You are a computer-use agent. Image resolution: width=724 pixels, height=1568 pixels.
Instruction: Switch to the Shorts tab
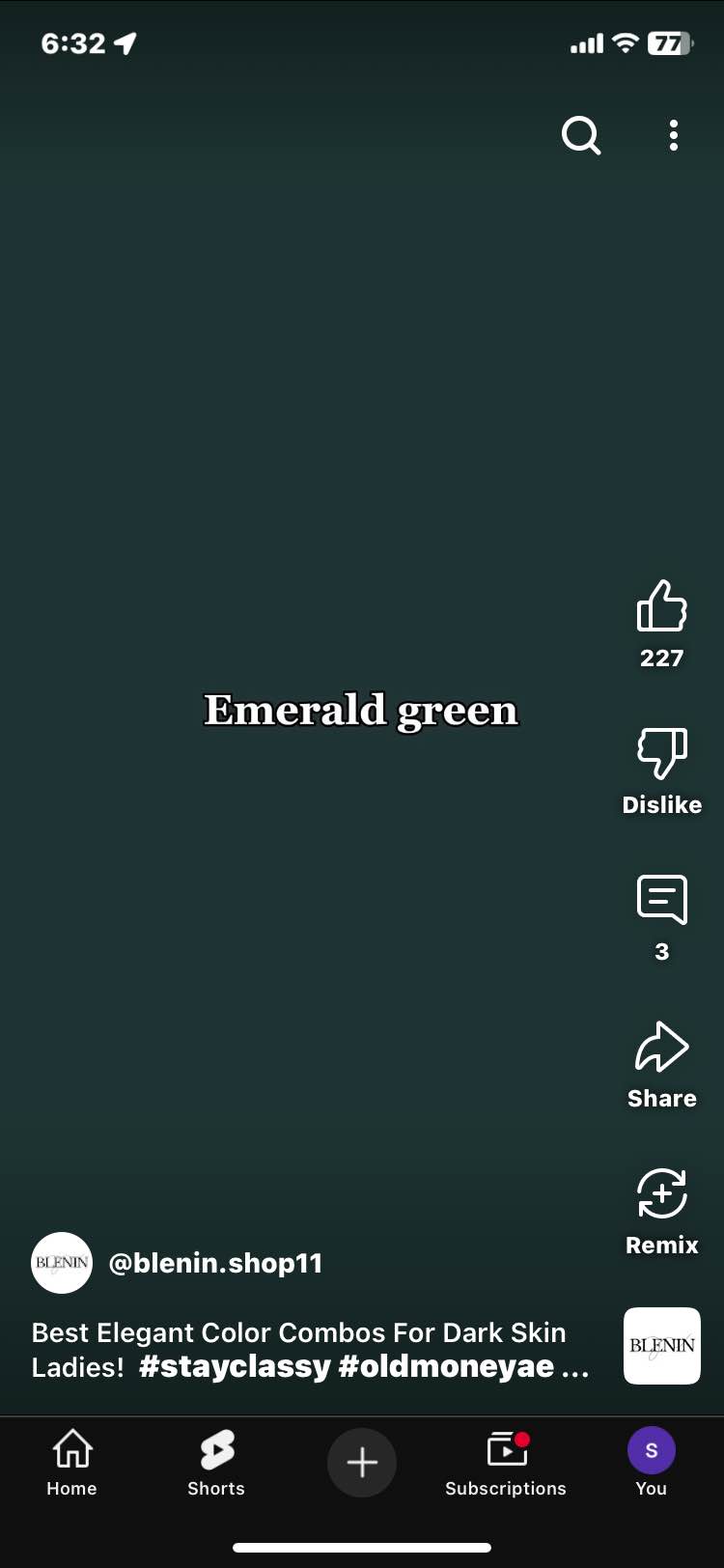215,1463
